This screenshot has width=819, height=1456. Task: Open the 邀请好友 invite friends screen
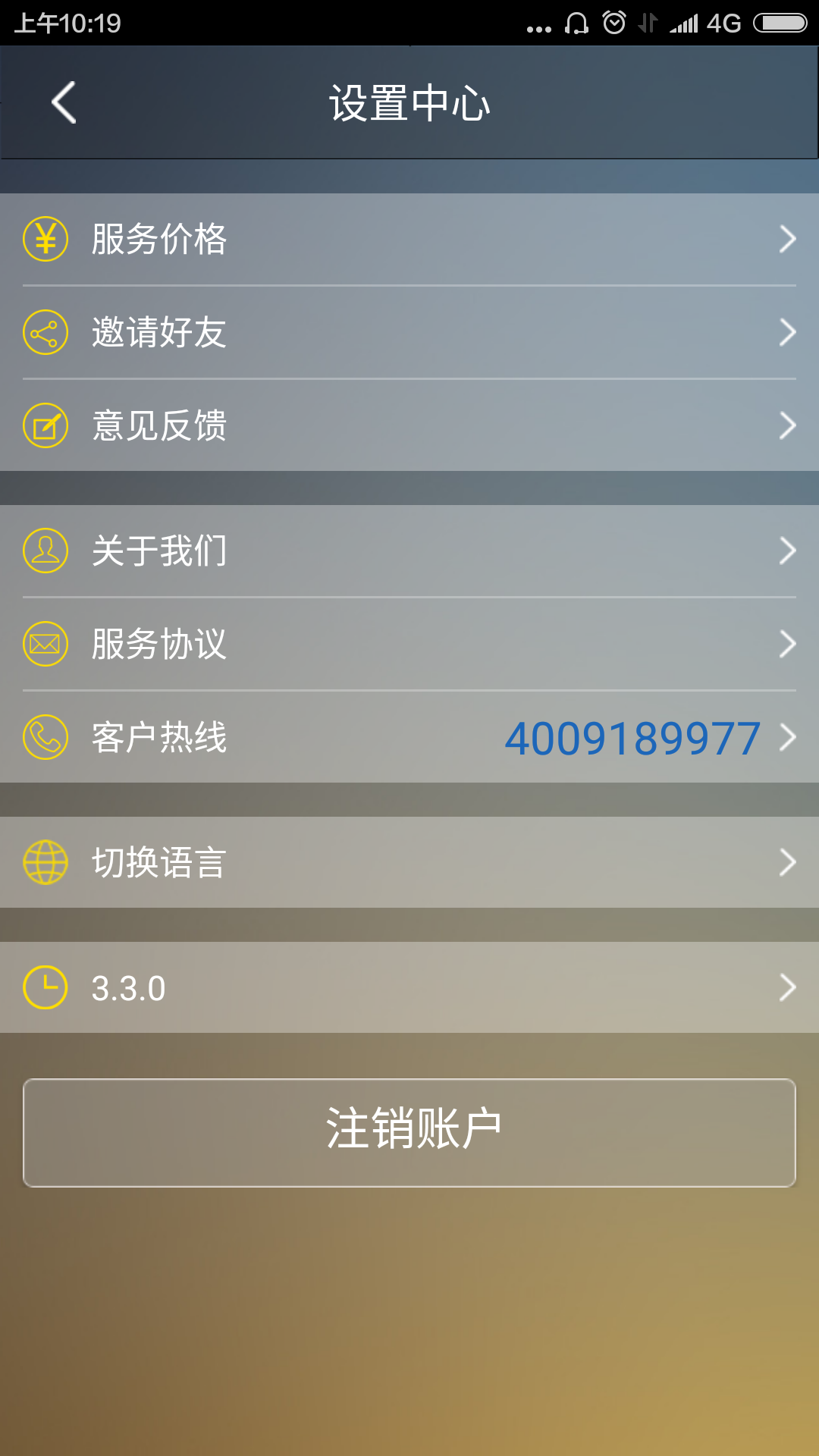(409, 331)
